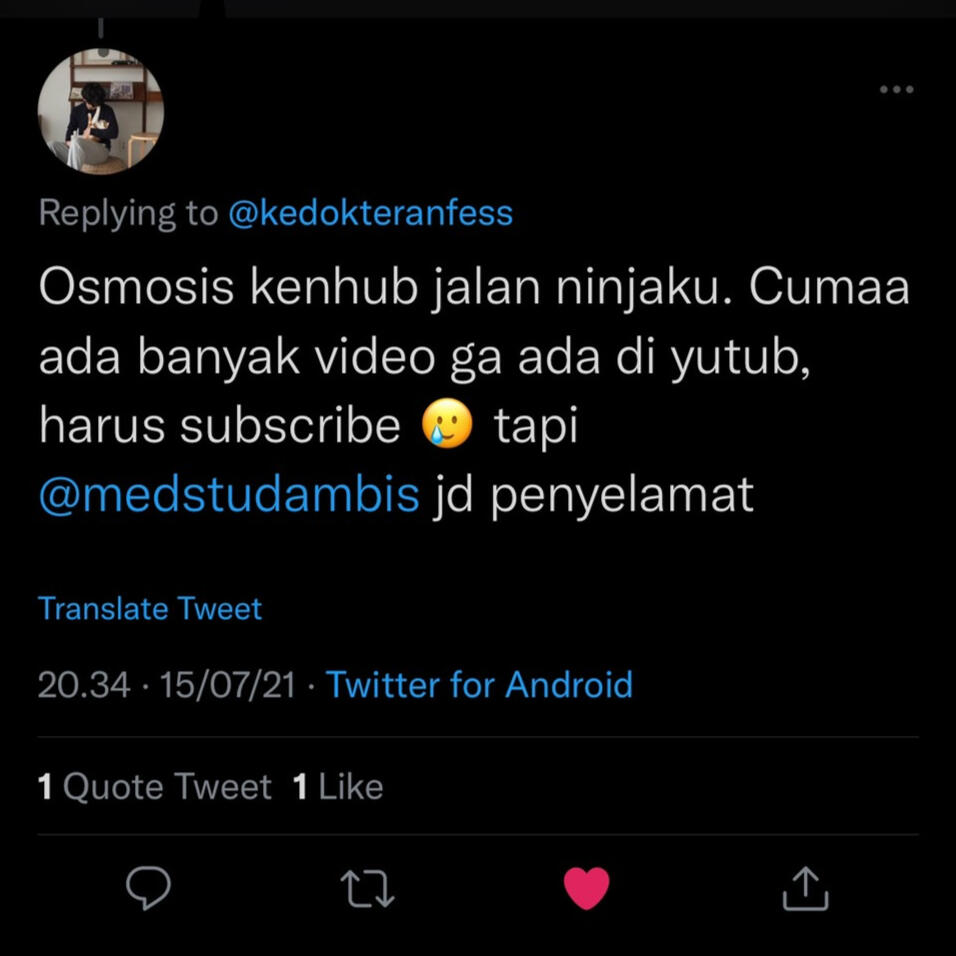This screenshot has height=956, width=956.
Task: View who liked this tweet
Action: click(338, 787)
